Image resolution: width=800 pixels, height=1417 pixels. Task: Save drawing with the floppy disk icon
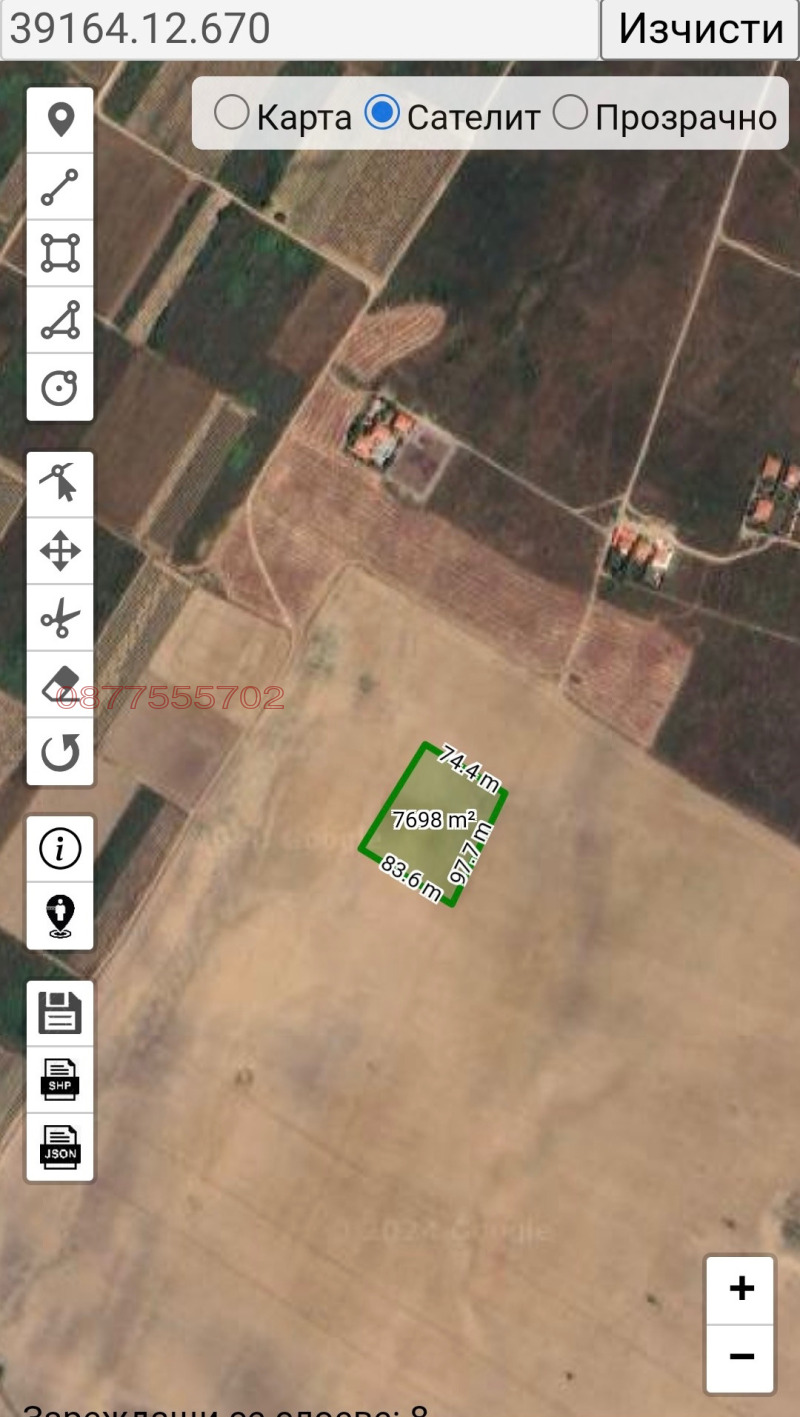click(60, 1013)
